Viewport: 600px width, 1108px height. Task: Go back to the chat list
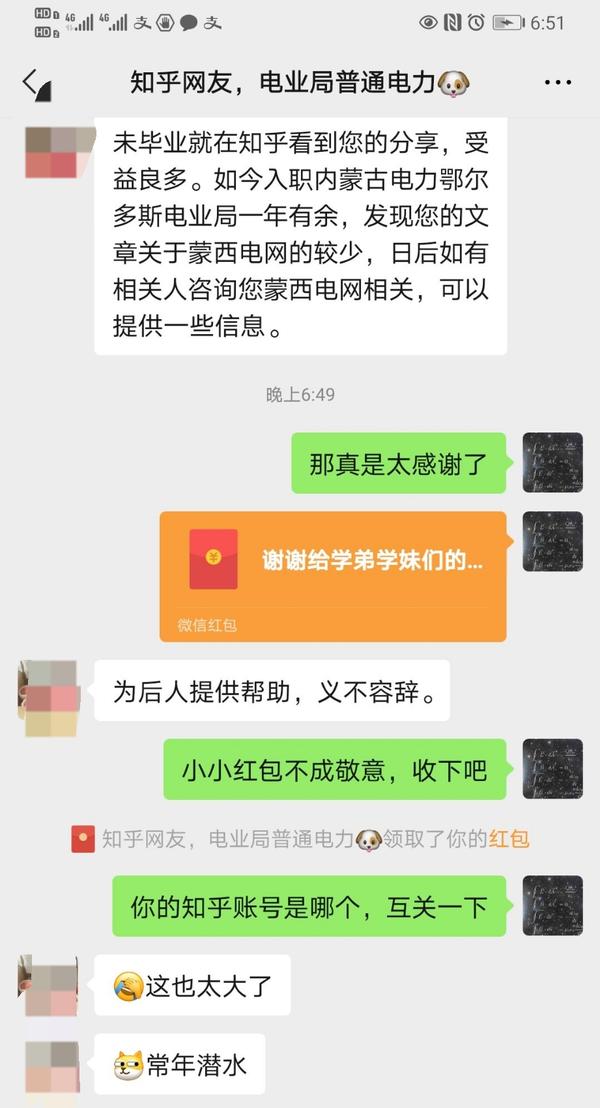point(32,82)
